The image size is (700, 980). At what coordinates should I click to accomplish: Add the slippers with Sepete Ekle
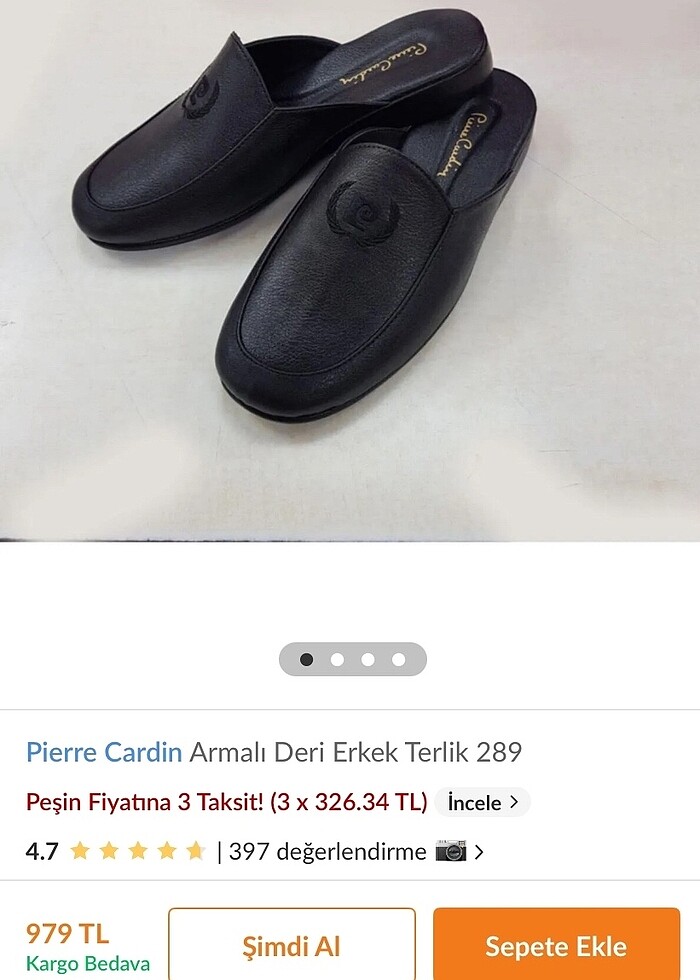click(x=556, y=946)
